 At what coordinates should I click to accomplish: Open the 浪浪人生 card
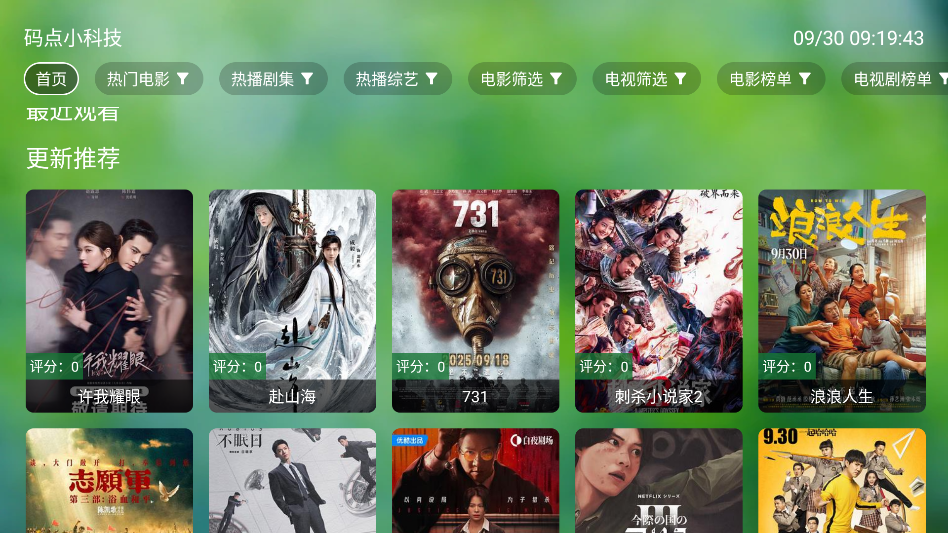tap(841, 300)
